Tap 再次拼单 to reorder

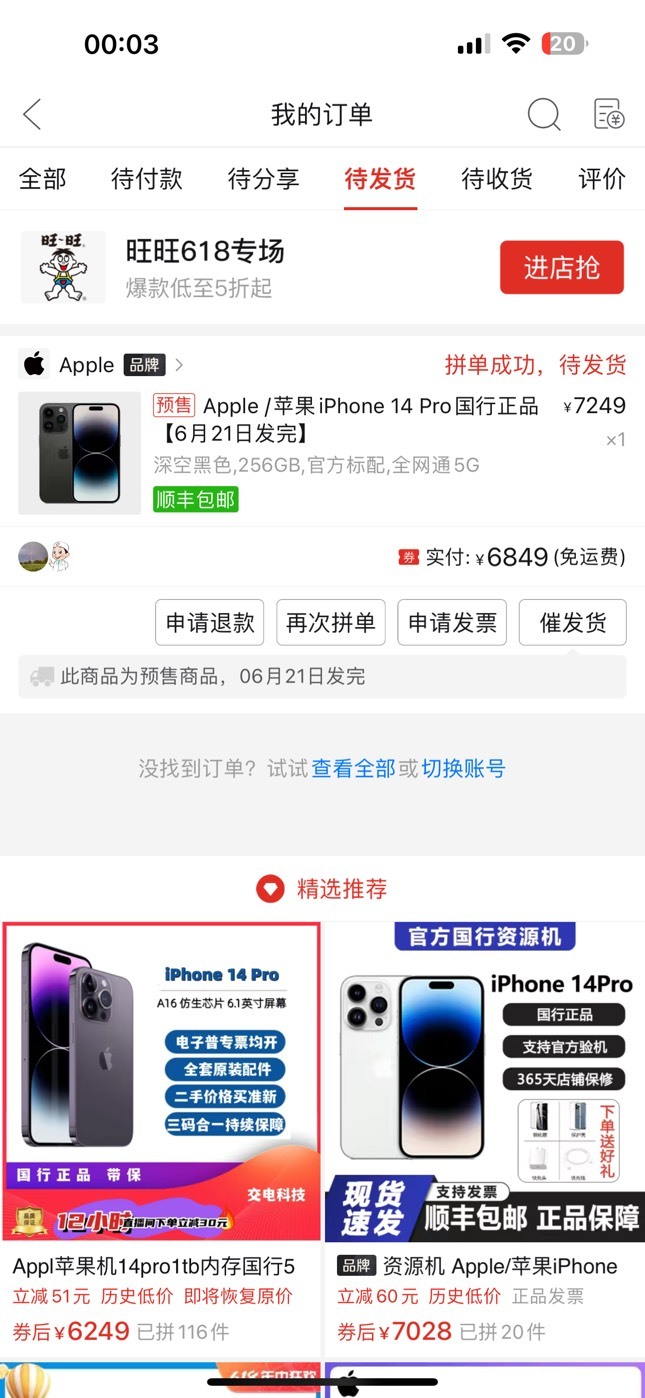tap(331, 623)
